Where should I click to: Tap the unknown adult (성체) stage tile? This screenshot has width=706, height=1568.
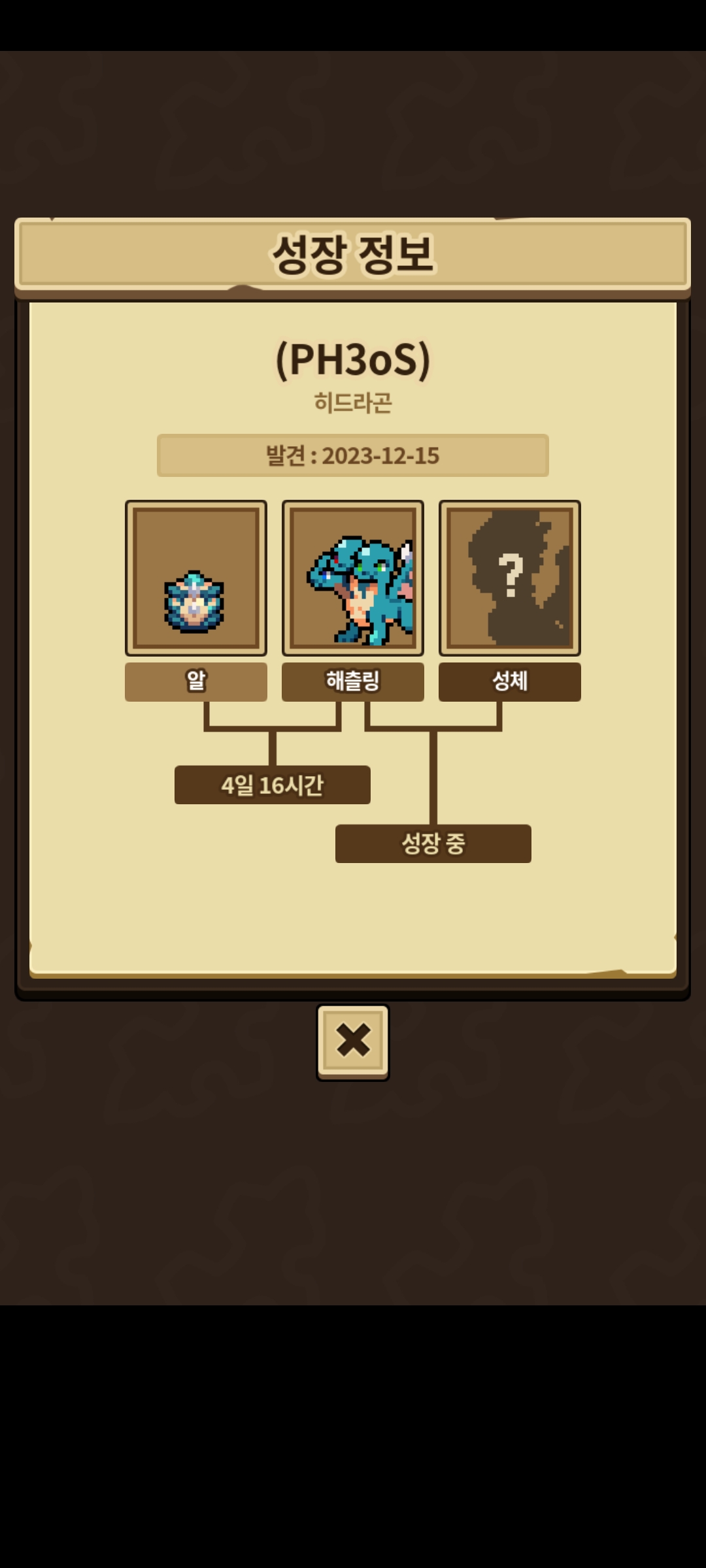(510, 578)
